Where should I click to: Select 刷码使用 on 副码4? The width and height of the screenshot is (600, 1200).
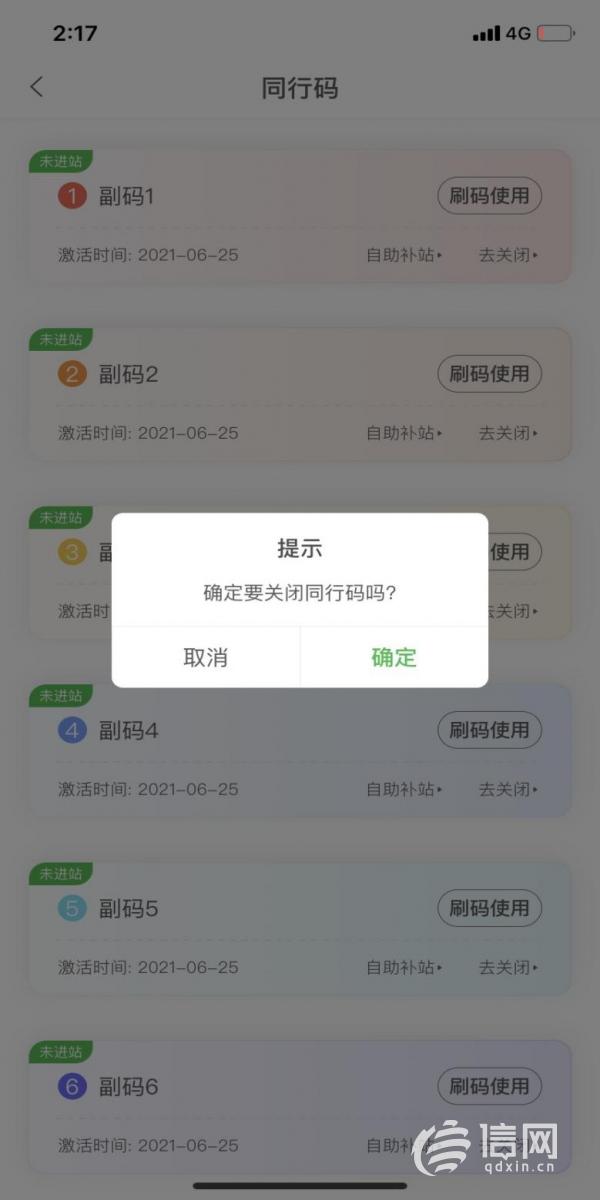[x=489, y=730]
